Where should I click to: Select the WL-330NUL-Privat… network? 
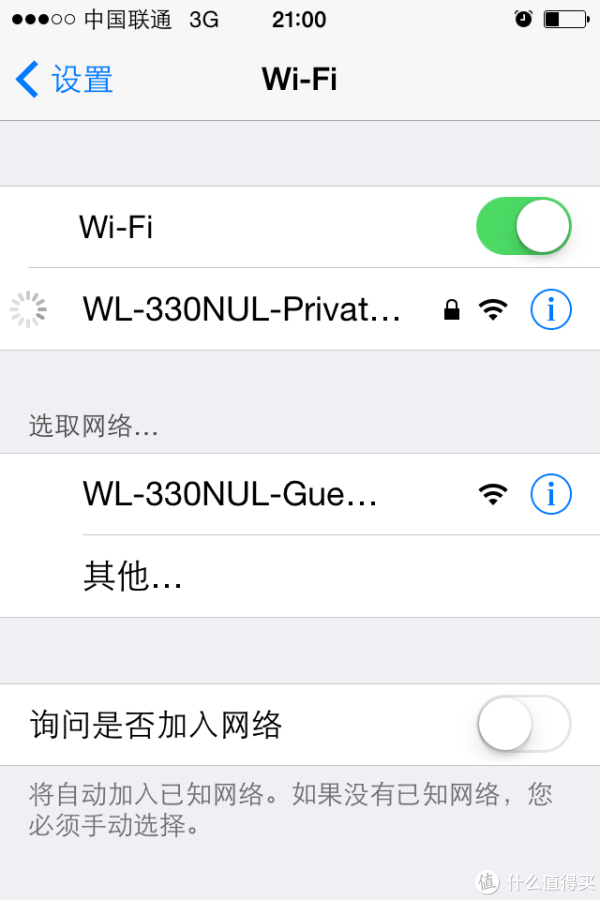click(x=241, y=310)
